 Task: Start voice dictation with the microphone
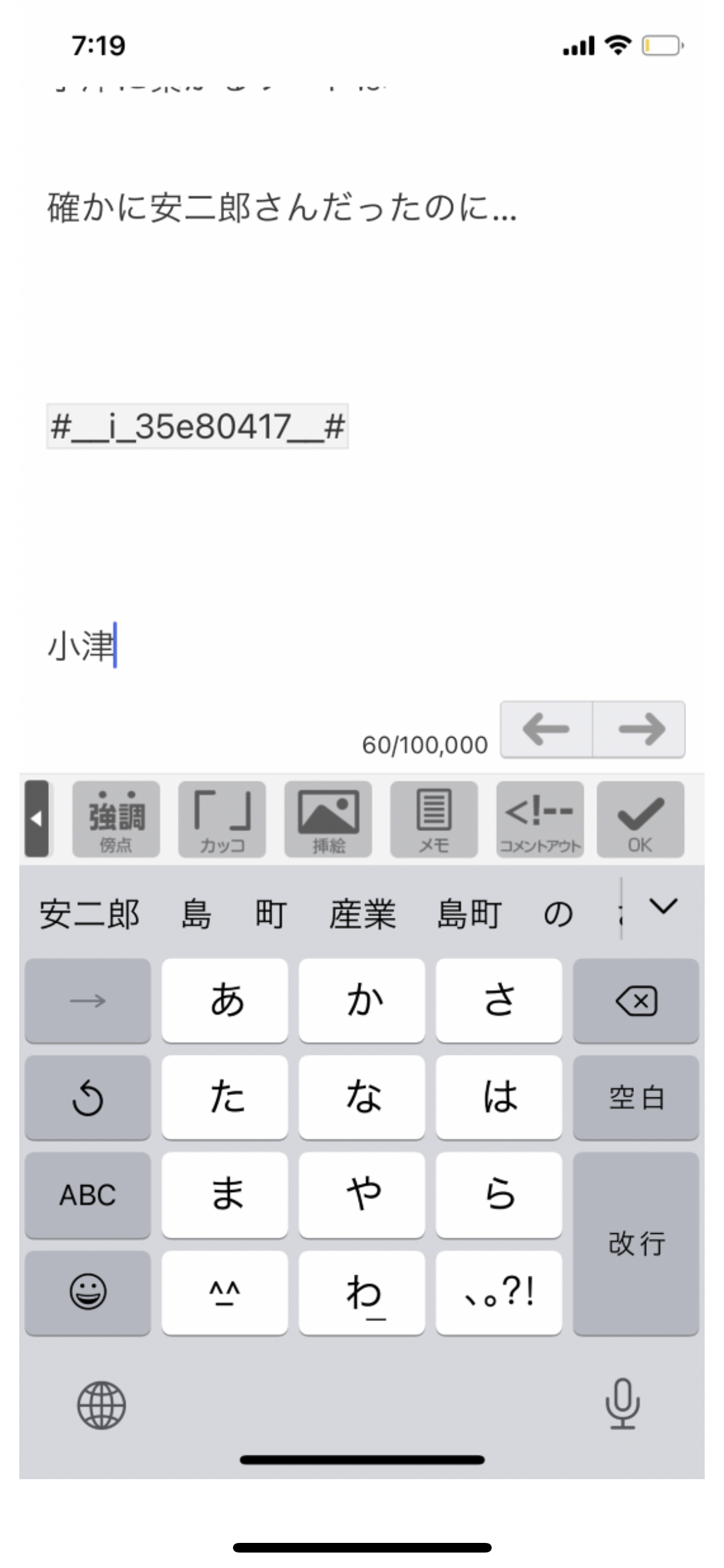[x=622, y=1404]
